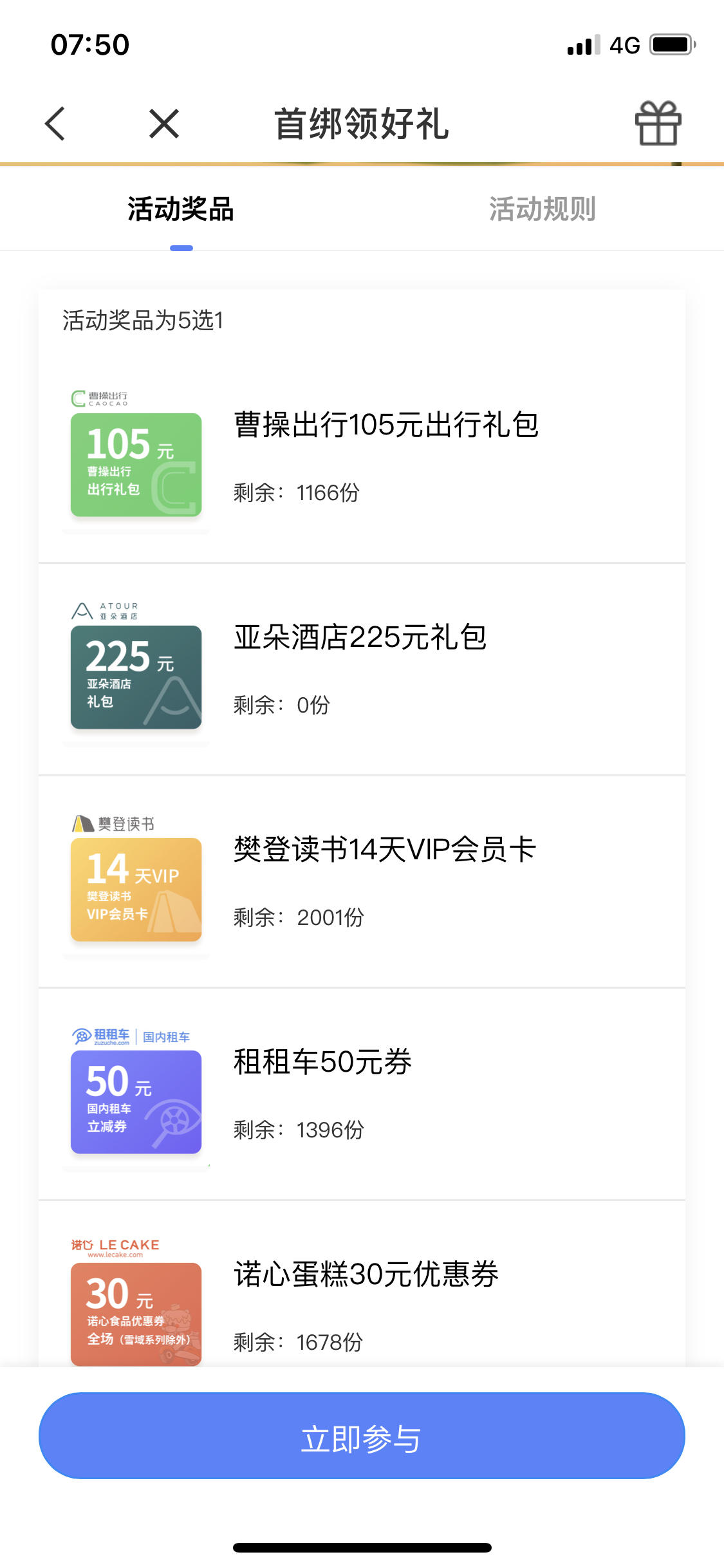Select the 活动奖品 tab
The image size is (724, 1568).
[181, 209]
